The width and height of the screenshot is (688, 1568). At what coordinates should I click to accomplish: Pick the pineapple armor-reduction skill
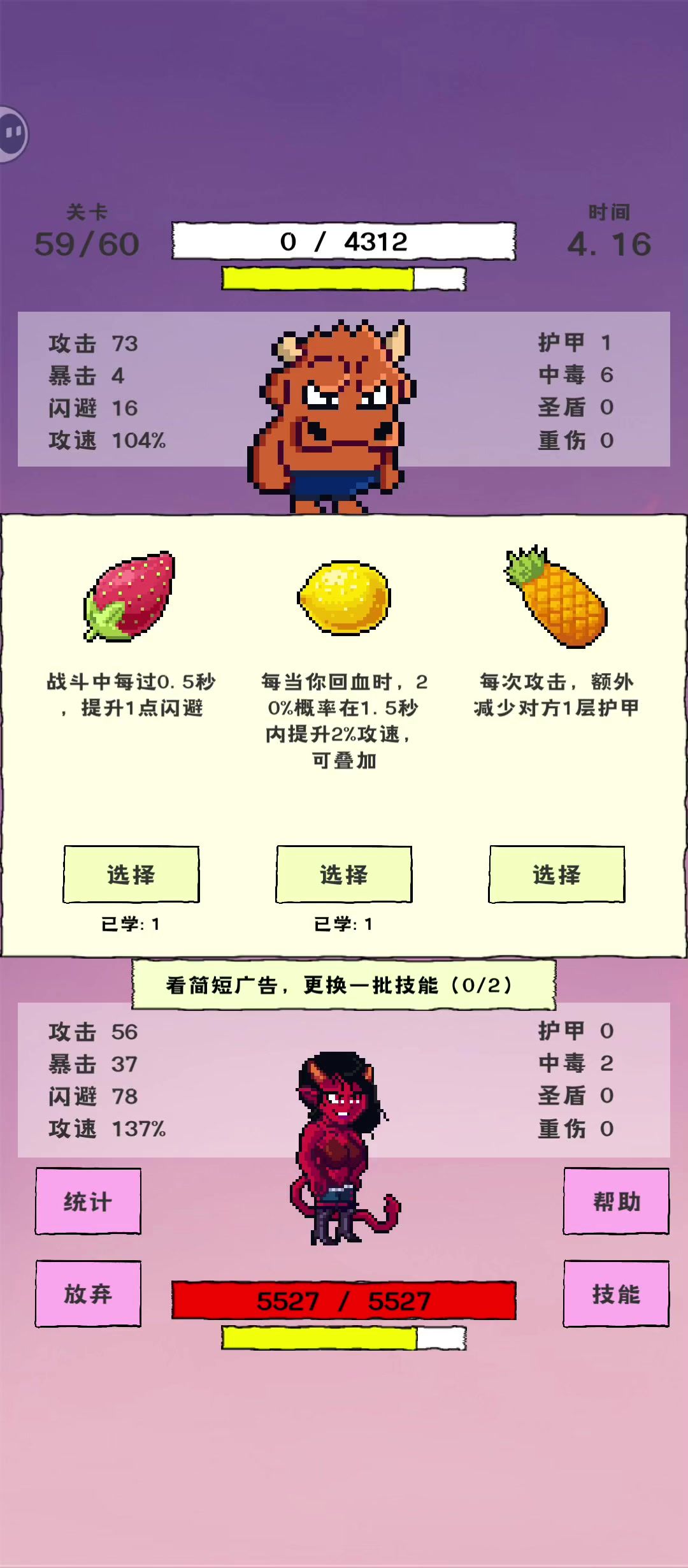[557, 875]
